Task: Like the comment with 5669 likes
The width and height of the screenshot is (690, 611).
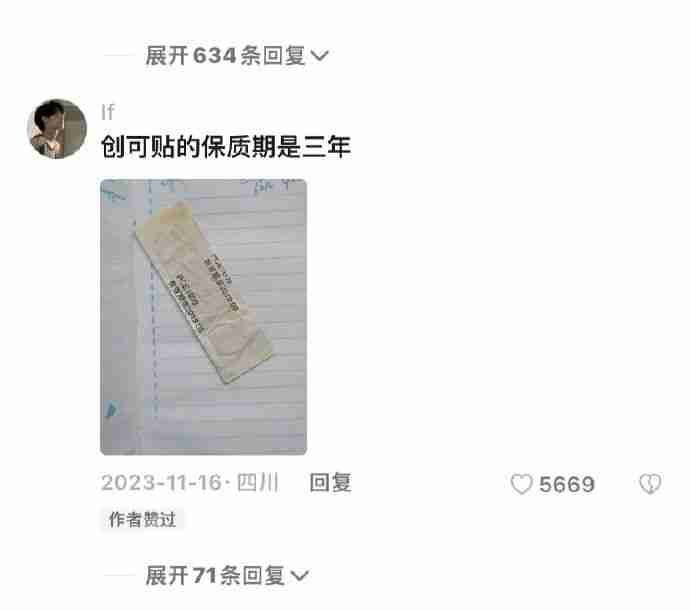Action: click(x=522, y=484)
